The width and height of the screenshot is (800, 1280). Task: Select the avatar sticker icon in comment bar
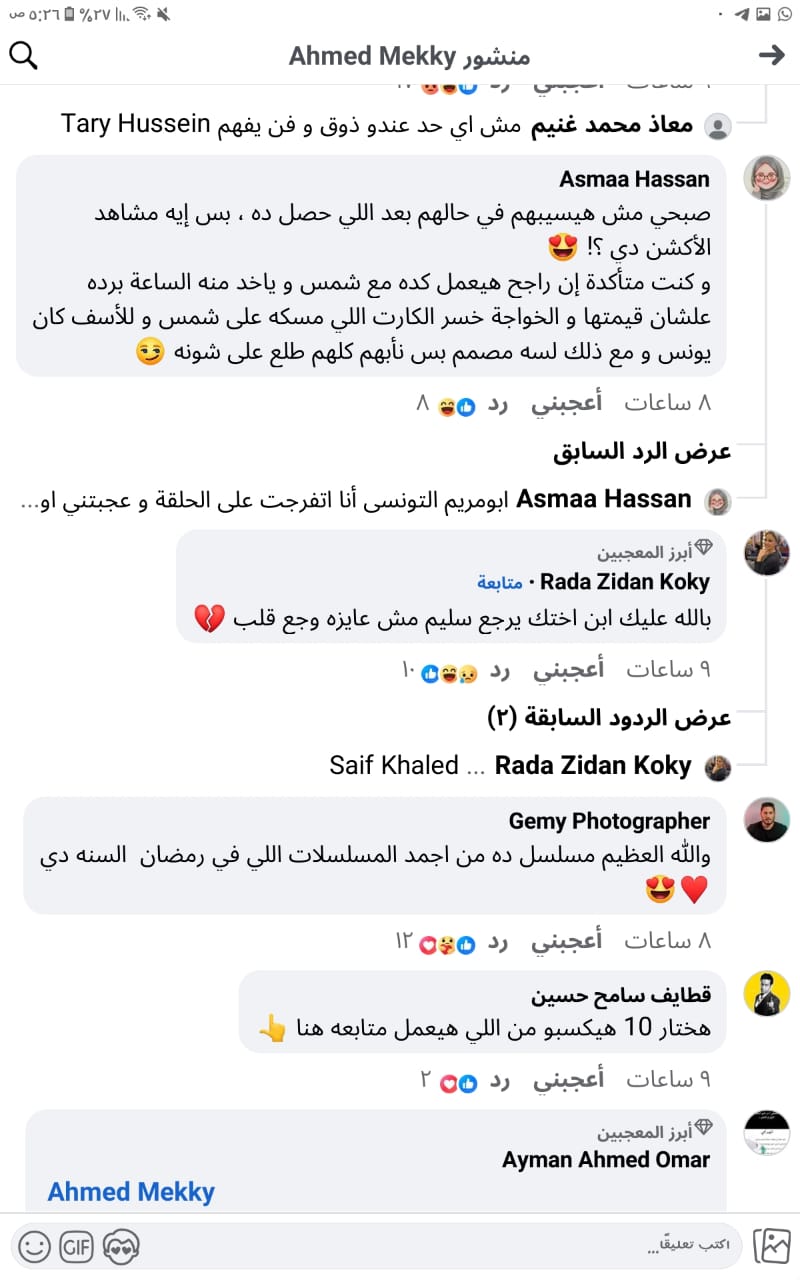pos(122,1248)
